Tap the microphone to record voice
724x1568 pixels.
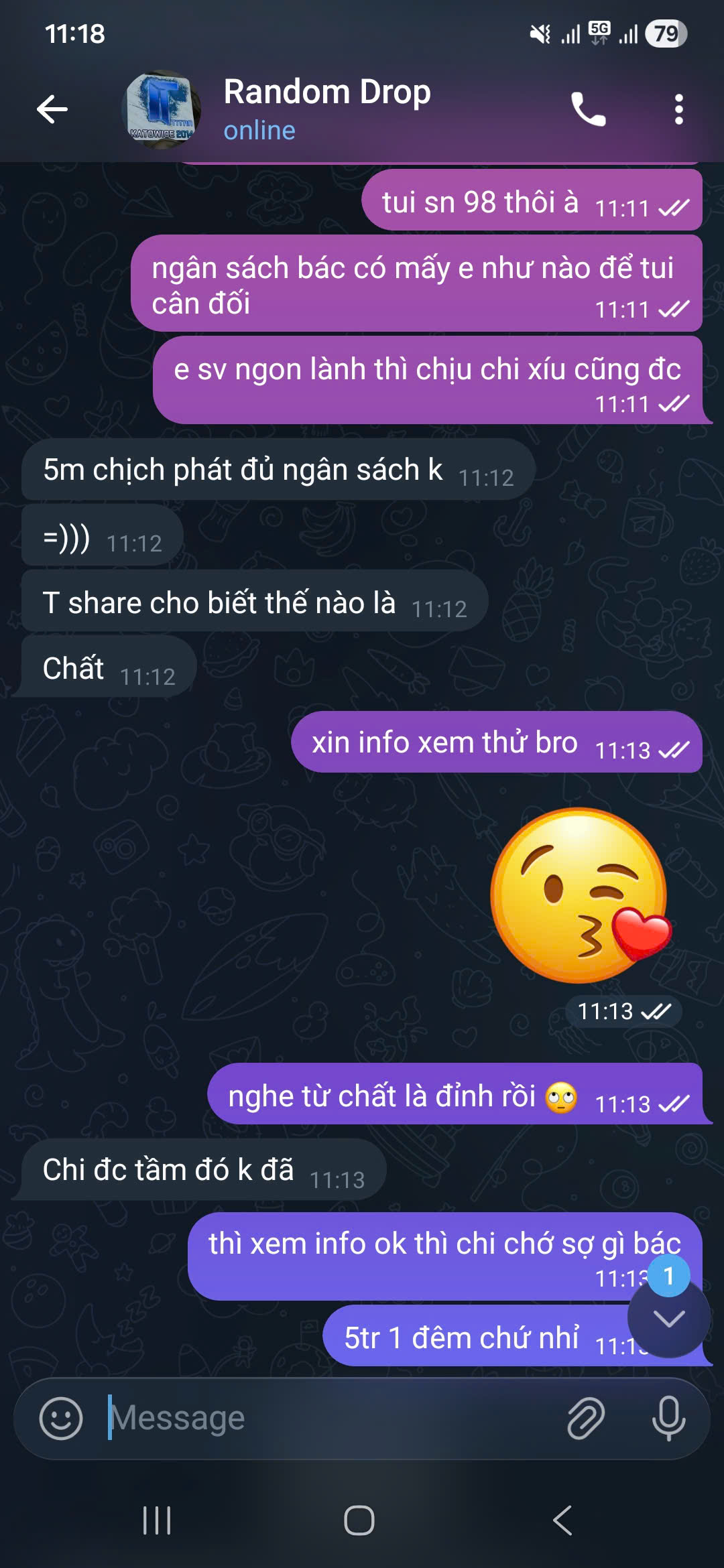[x=668, y=1419]
